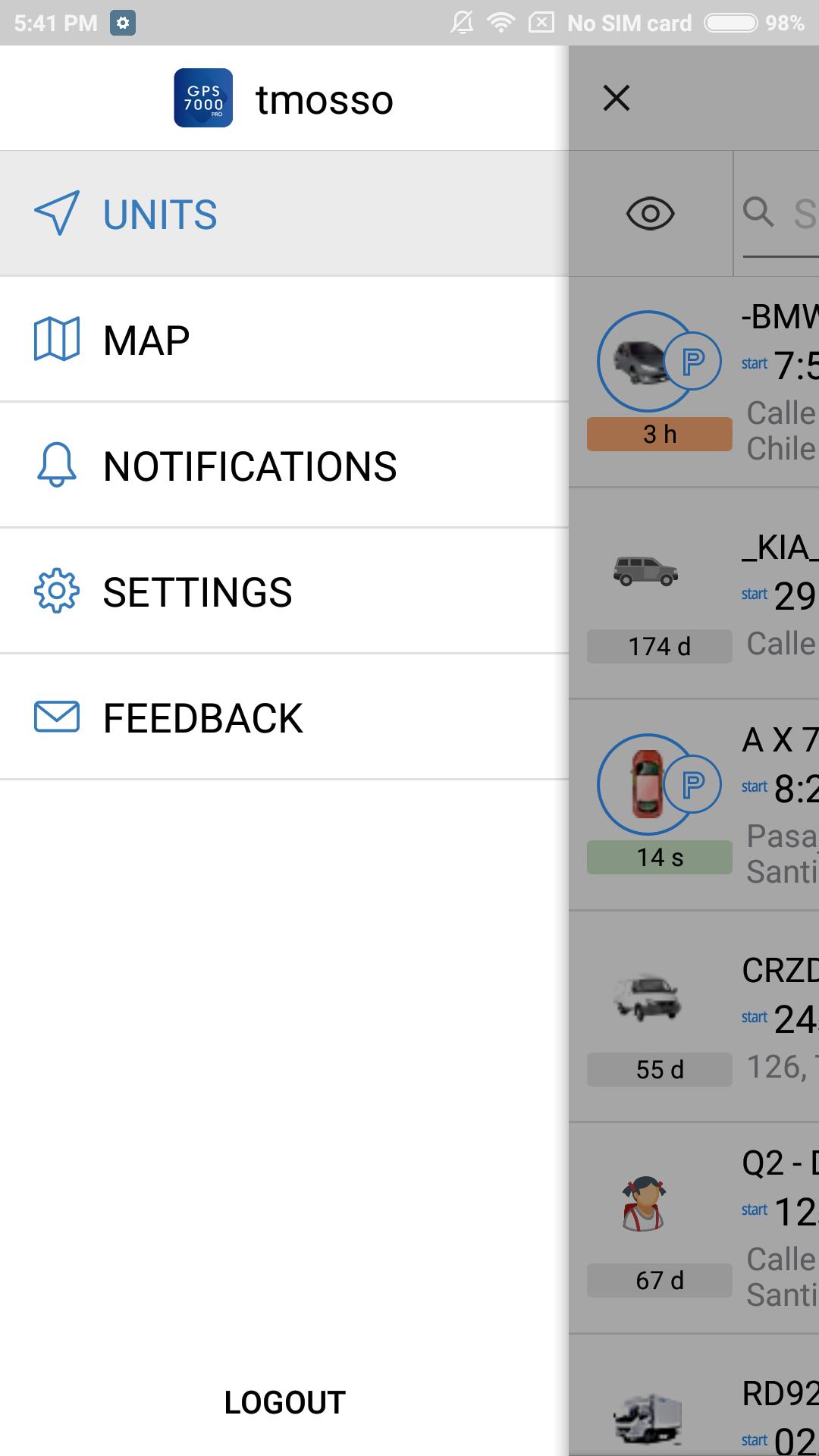
Task: Open the FEEDBACK option
Action: click(284, 717)
